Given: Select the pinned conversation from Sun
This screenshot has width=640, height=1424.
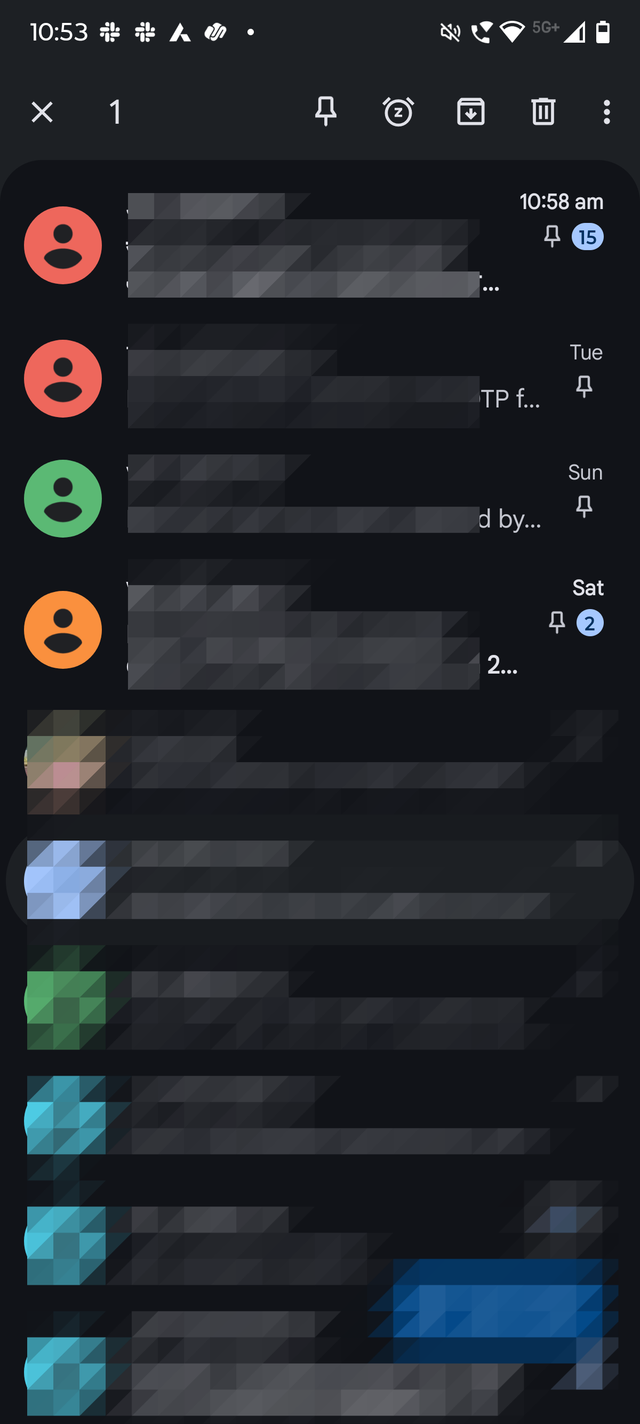Looking at the screenshot, I should [320, 498].
